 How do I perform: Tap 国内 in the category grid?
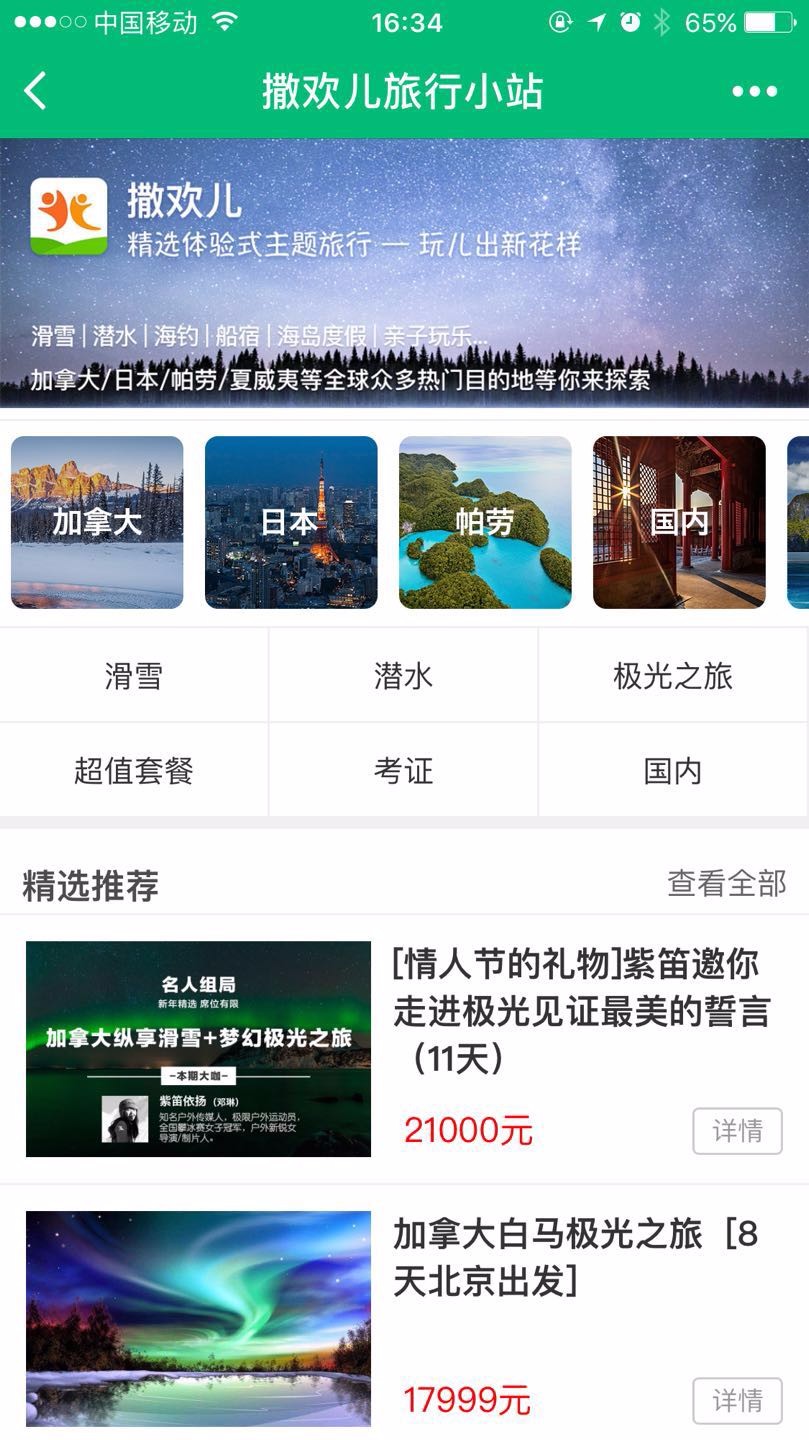click(x=673, y=770)
